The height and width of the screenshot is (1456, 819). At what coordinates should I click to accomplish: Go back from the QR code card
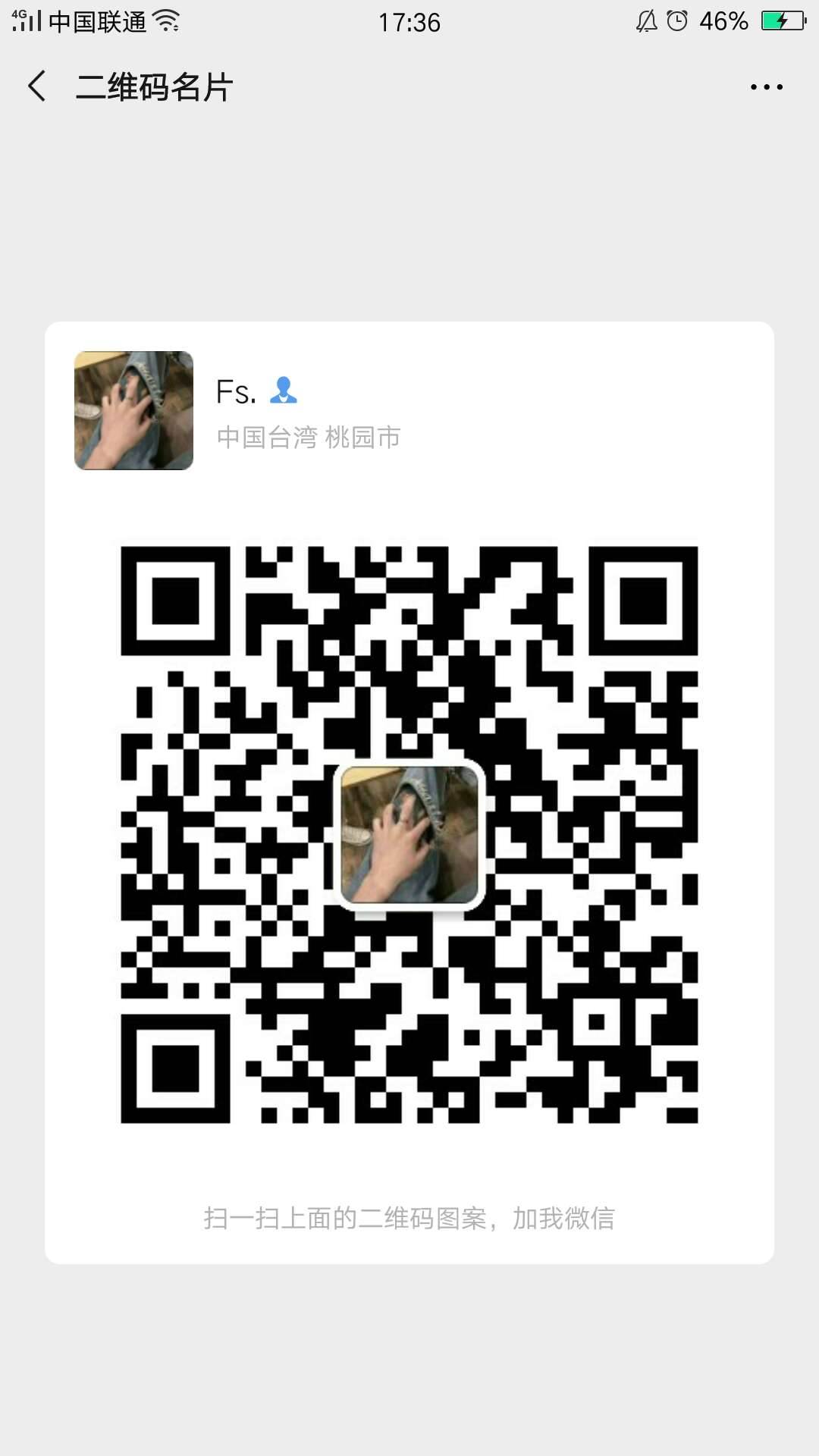click(37, 86)
